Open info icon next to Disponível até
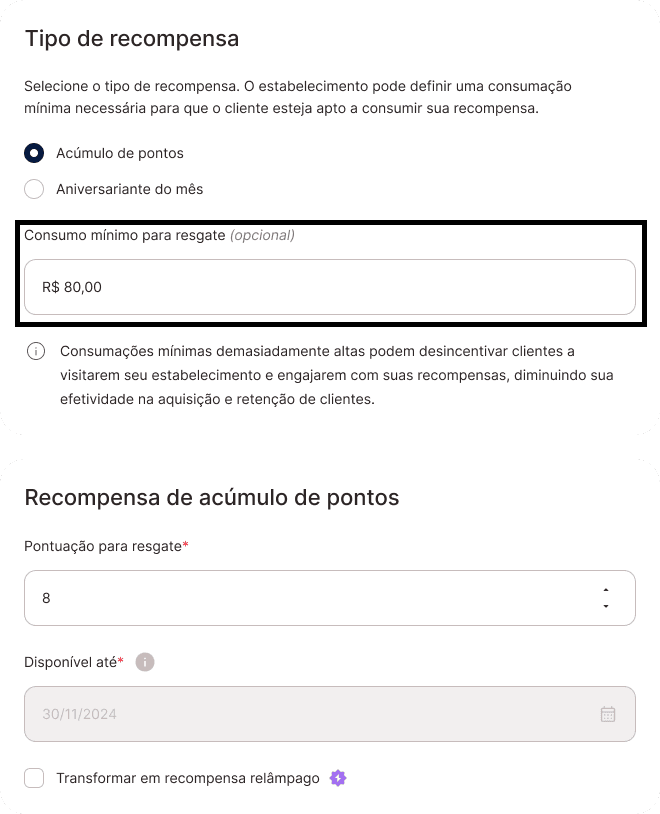The height and width of the screenshot is (814, 660). [x=145, y=662]
